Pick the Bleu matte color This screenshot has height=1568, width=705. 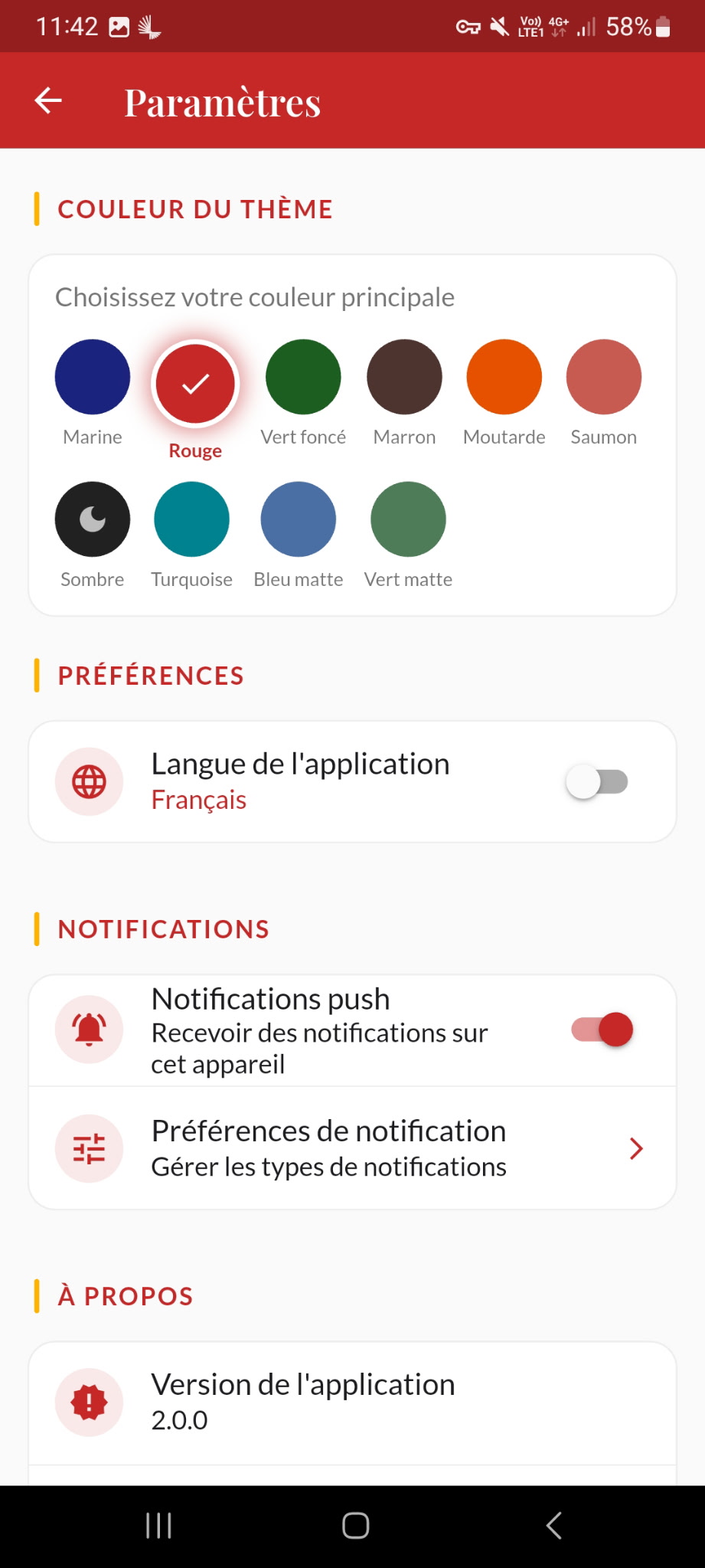(298, 519)
